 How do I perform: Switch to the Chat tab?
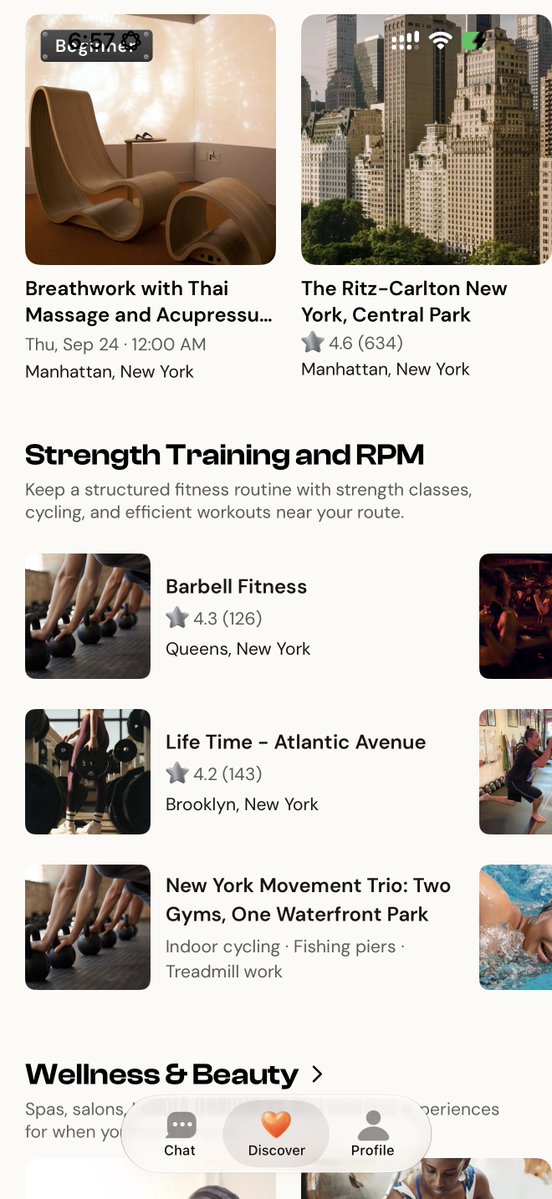point(180,1134)
